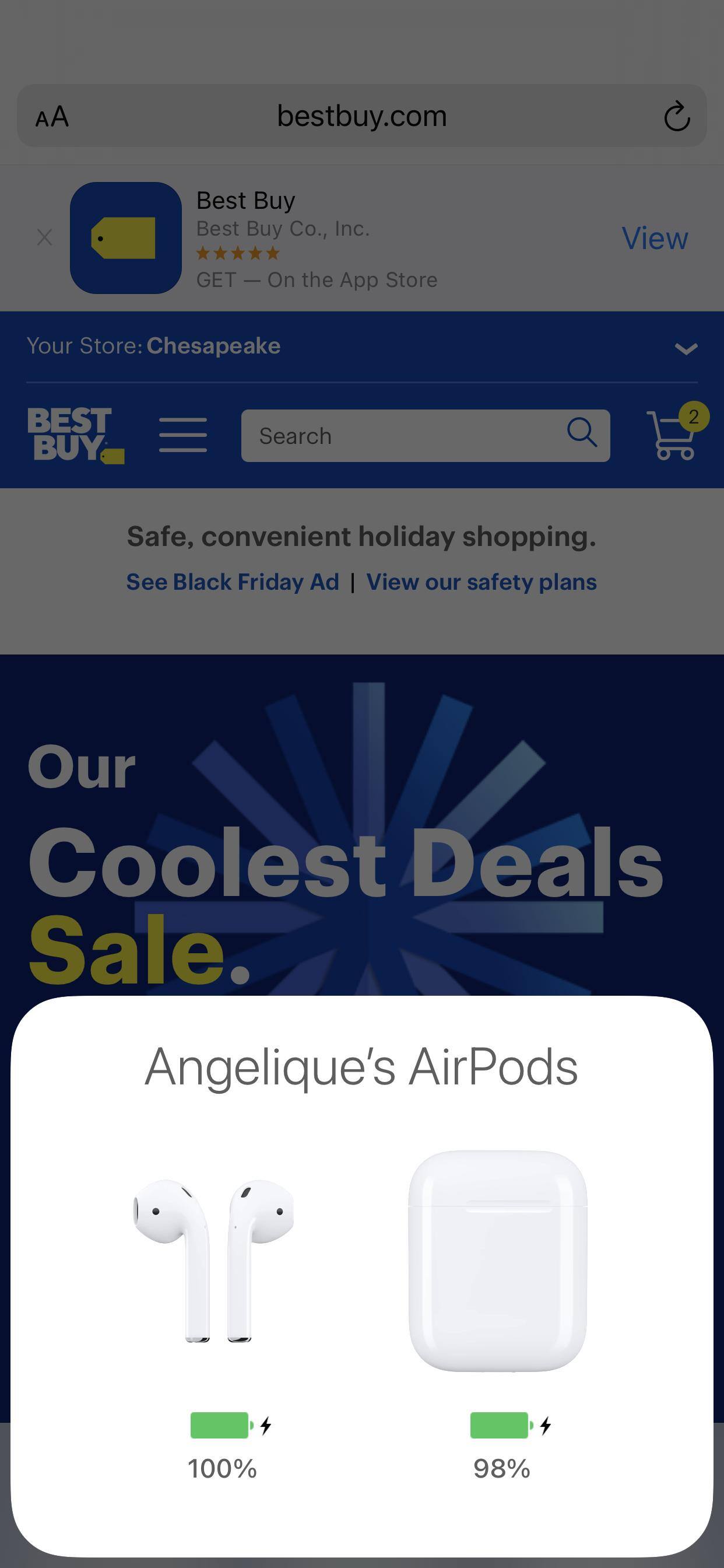The width and height of the screenshot is (724, 1568).
Task: Open the hamburger menu
Action: (x=182, y=435)
